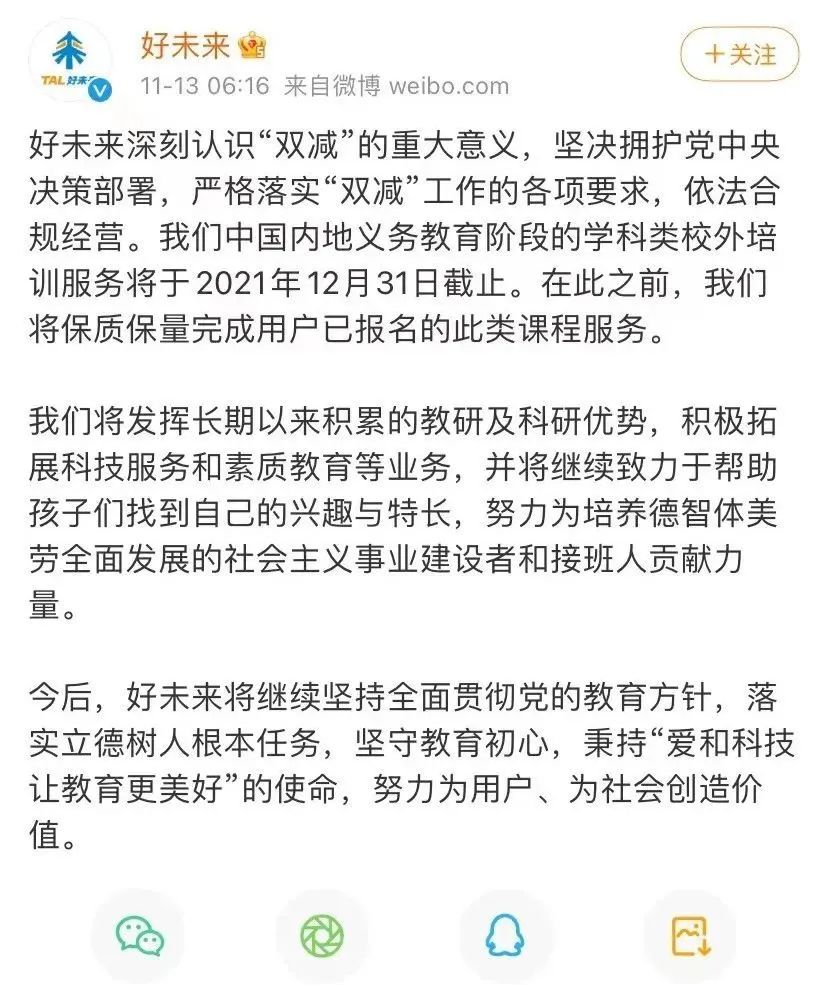Click the medal emoji beside 好未来 name
Viewport: 830px width, 985px height.
(252, 44)
